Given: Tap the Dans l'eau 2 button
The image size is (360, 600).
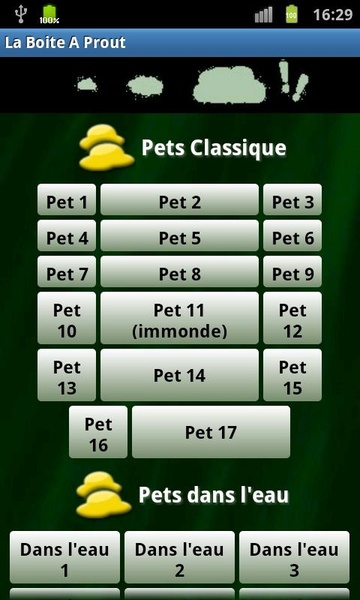Looking at the screenshot, I should pos(179,557).
